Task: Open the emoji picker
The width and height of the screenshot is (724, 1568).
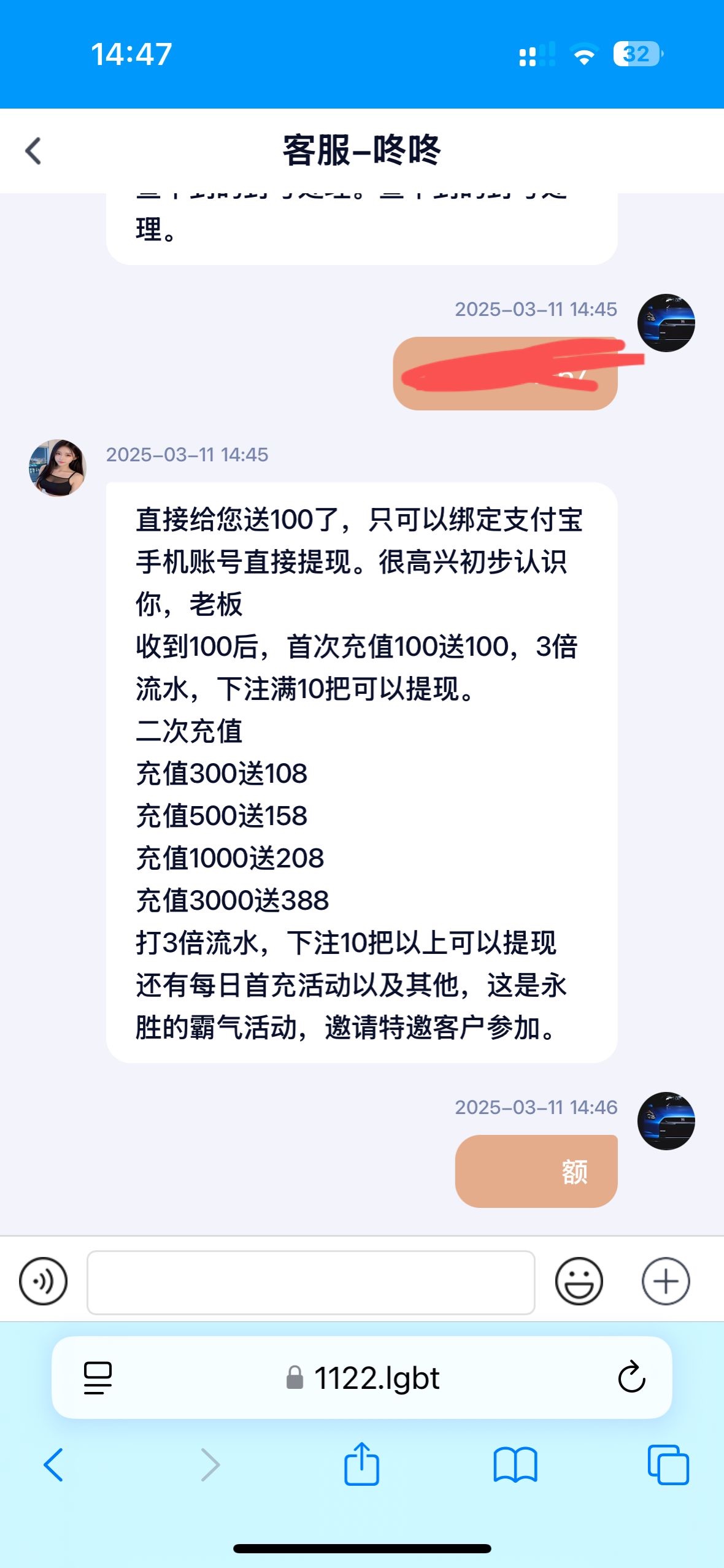Action: [x=579, y=1281]
